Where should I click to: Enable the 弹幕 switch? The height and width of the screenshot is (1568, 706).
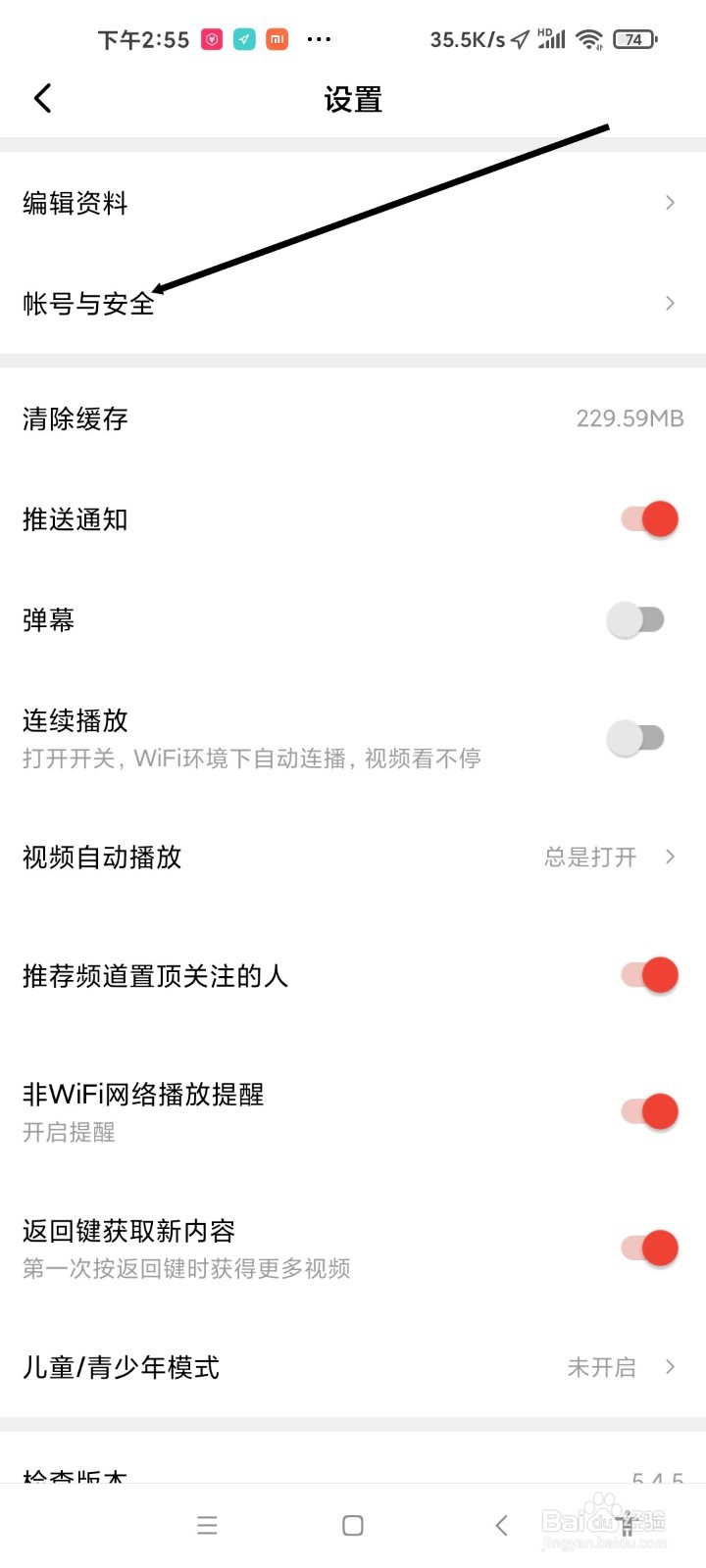click(x=637, y=618)
